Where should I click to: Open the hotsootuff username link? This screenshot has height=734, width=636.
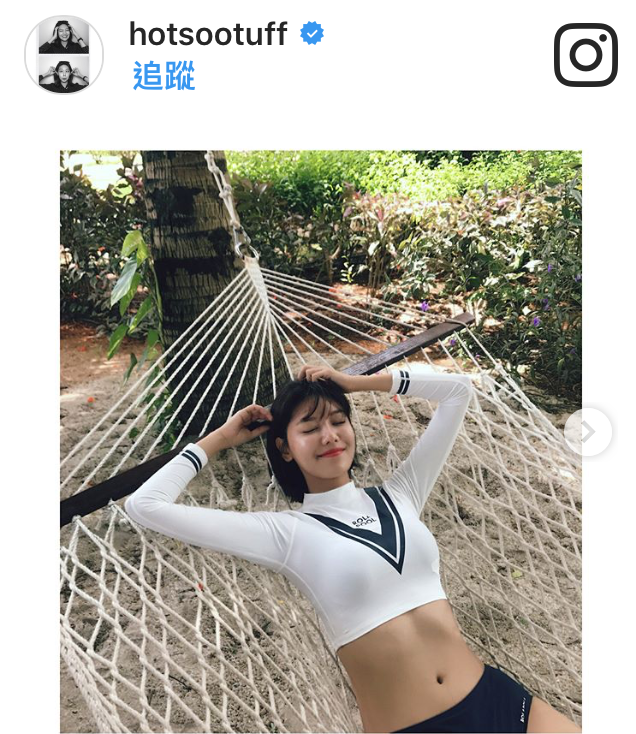click(208, 35)
